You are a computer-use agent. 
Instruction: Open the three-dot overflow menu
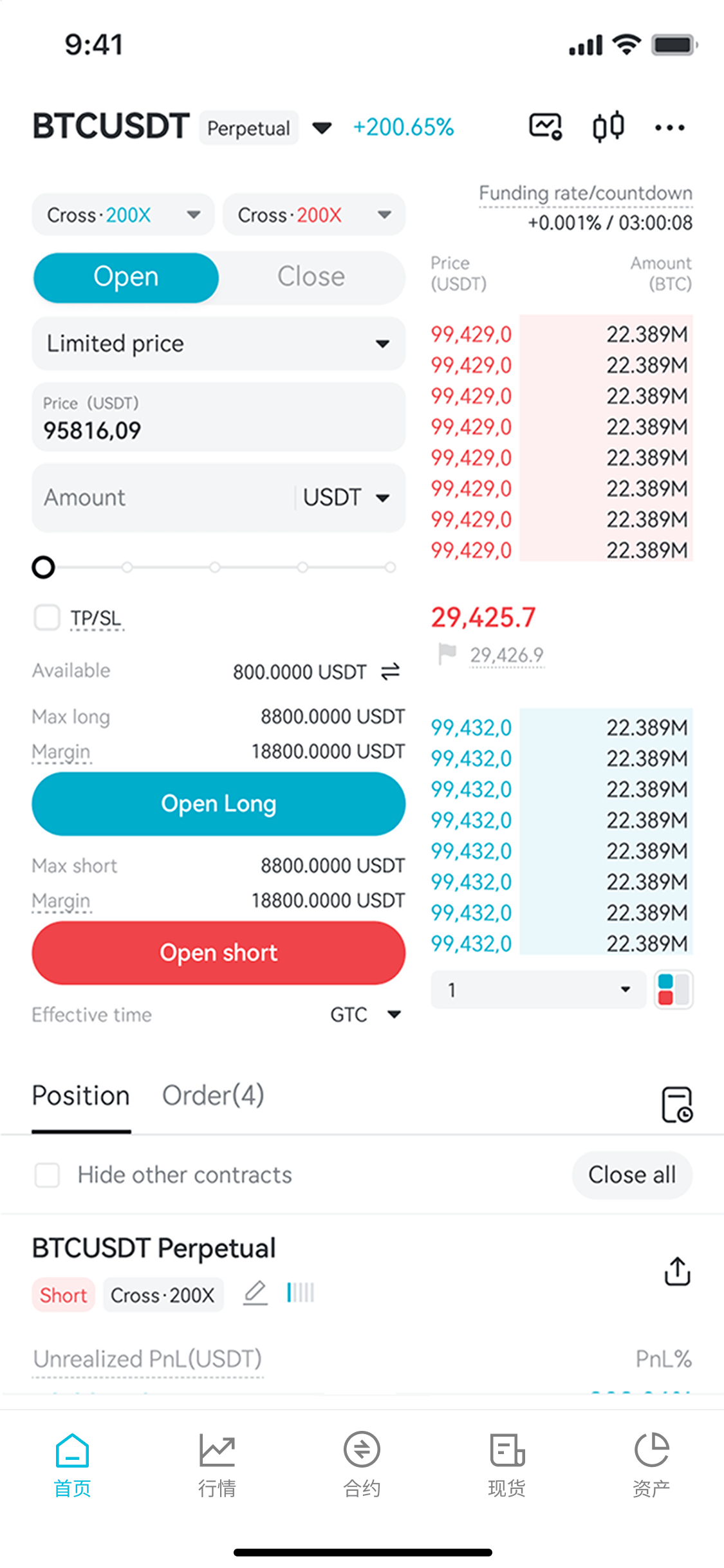coord(669,127)
